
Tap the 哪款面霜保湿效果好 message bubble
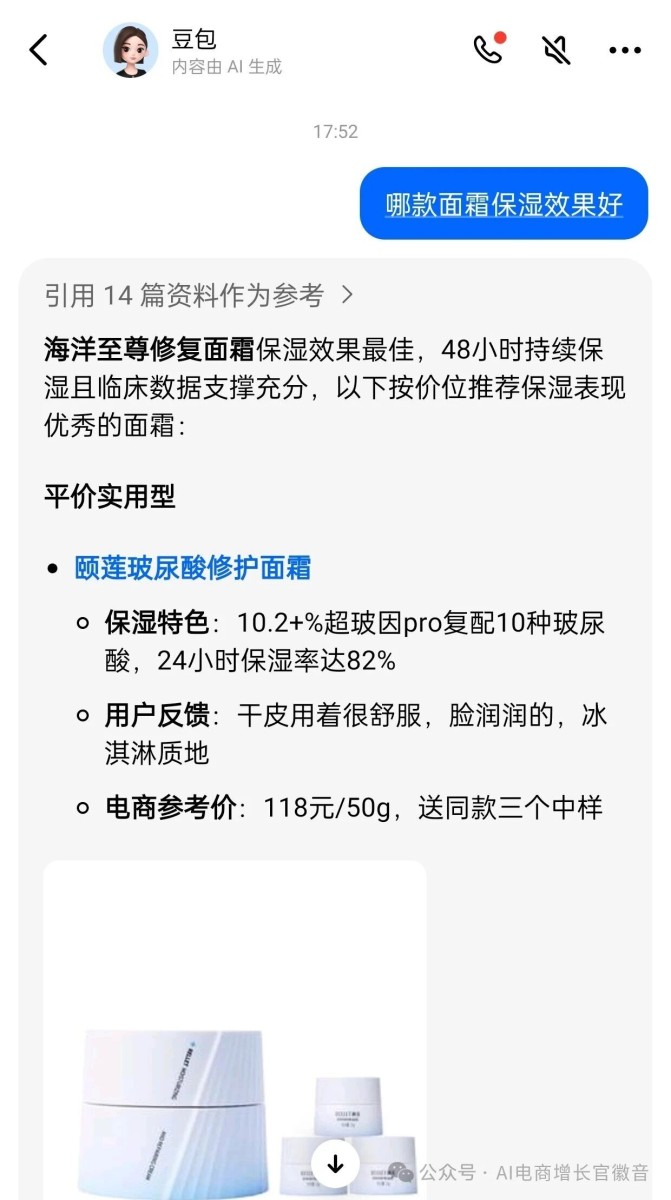504,204
